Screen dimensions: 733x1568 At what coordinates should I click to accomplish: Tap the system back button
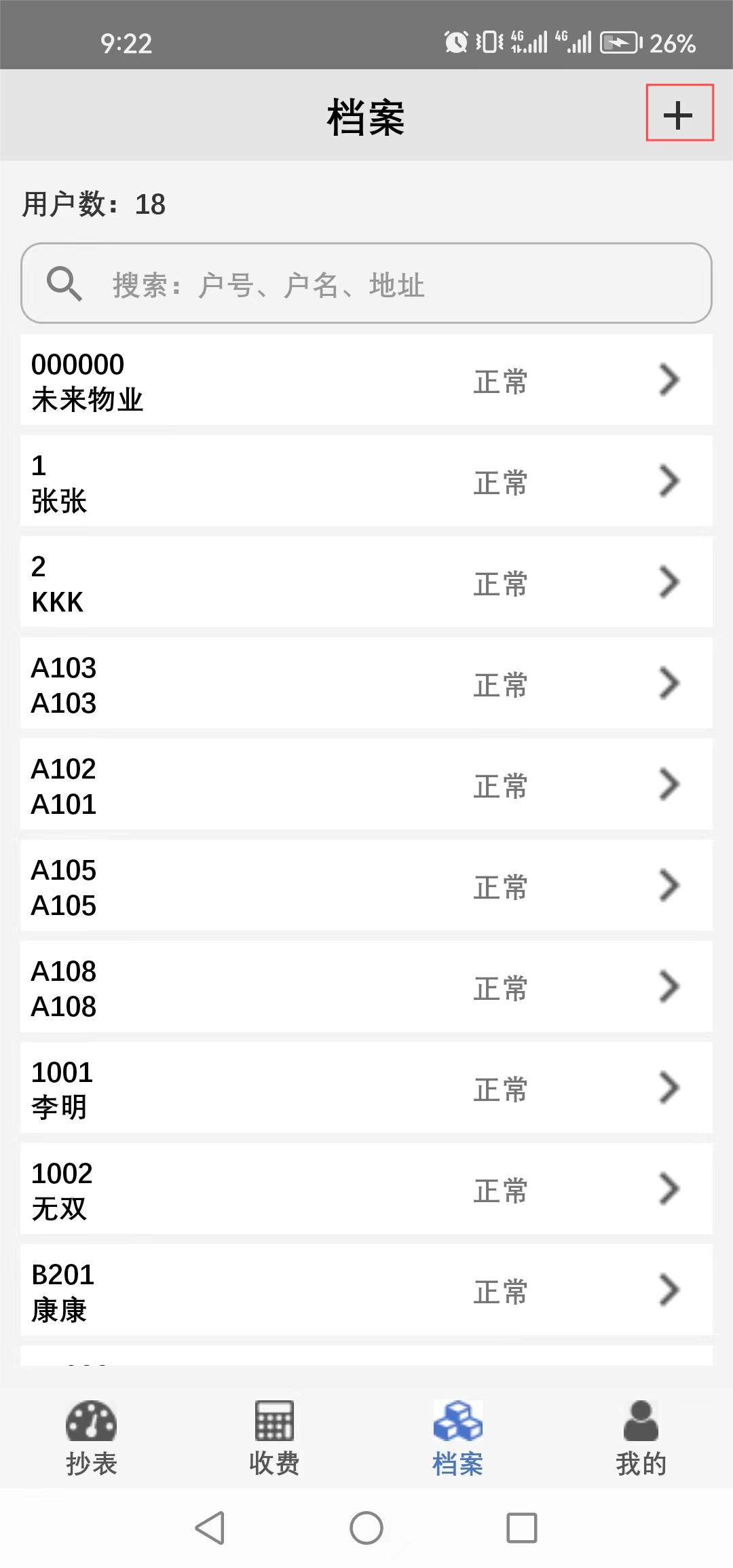(x=210, y=1528)
